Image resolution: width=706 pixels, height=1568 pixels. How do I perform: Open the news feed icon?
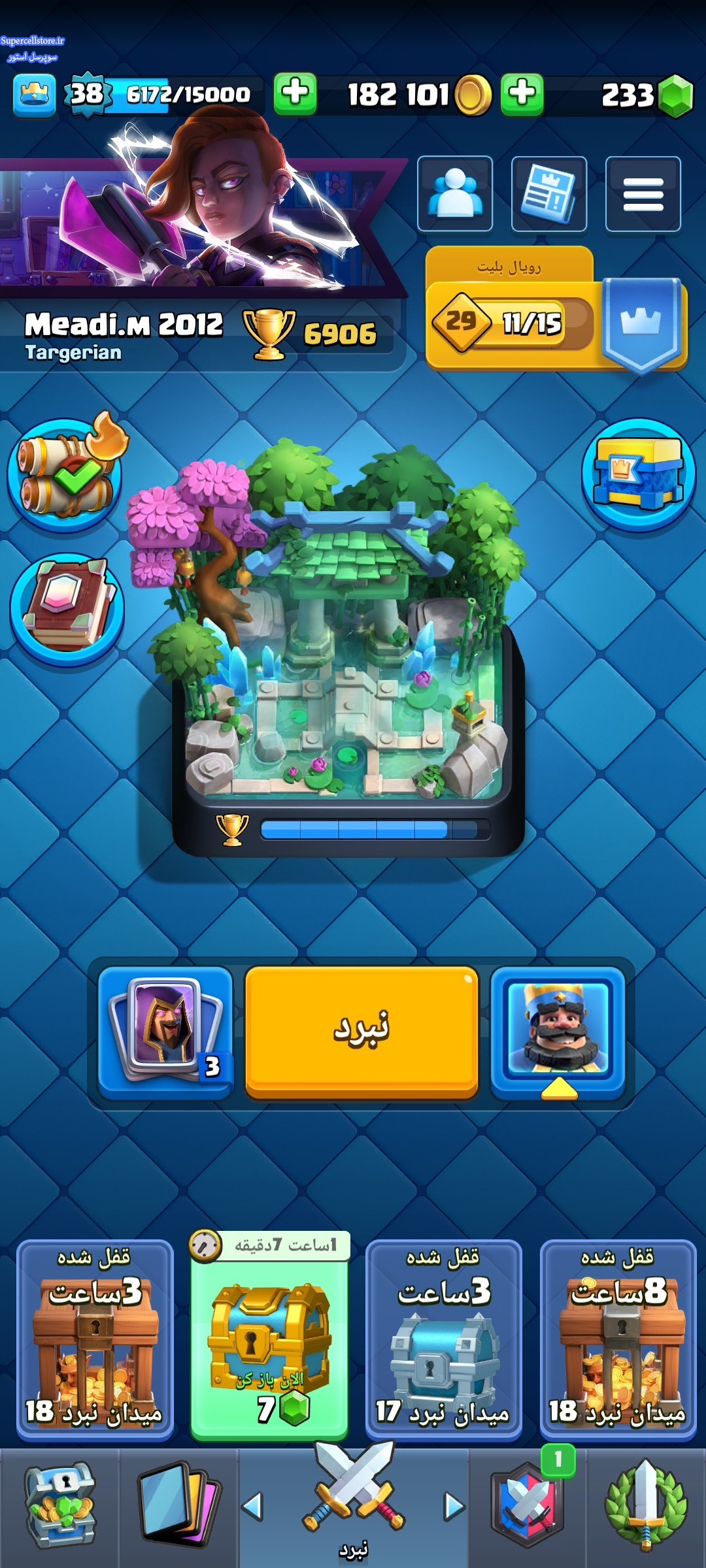[x=549, y=193]
